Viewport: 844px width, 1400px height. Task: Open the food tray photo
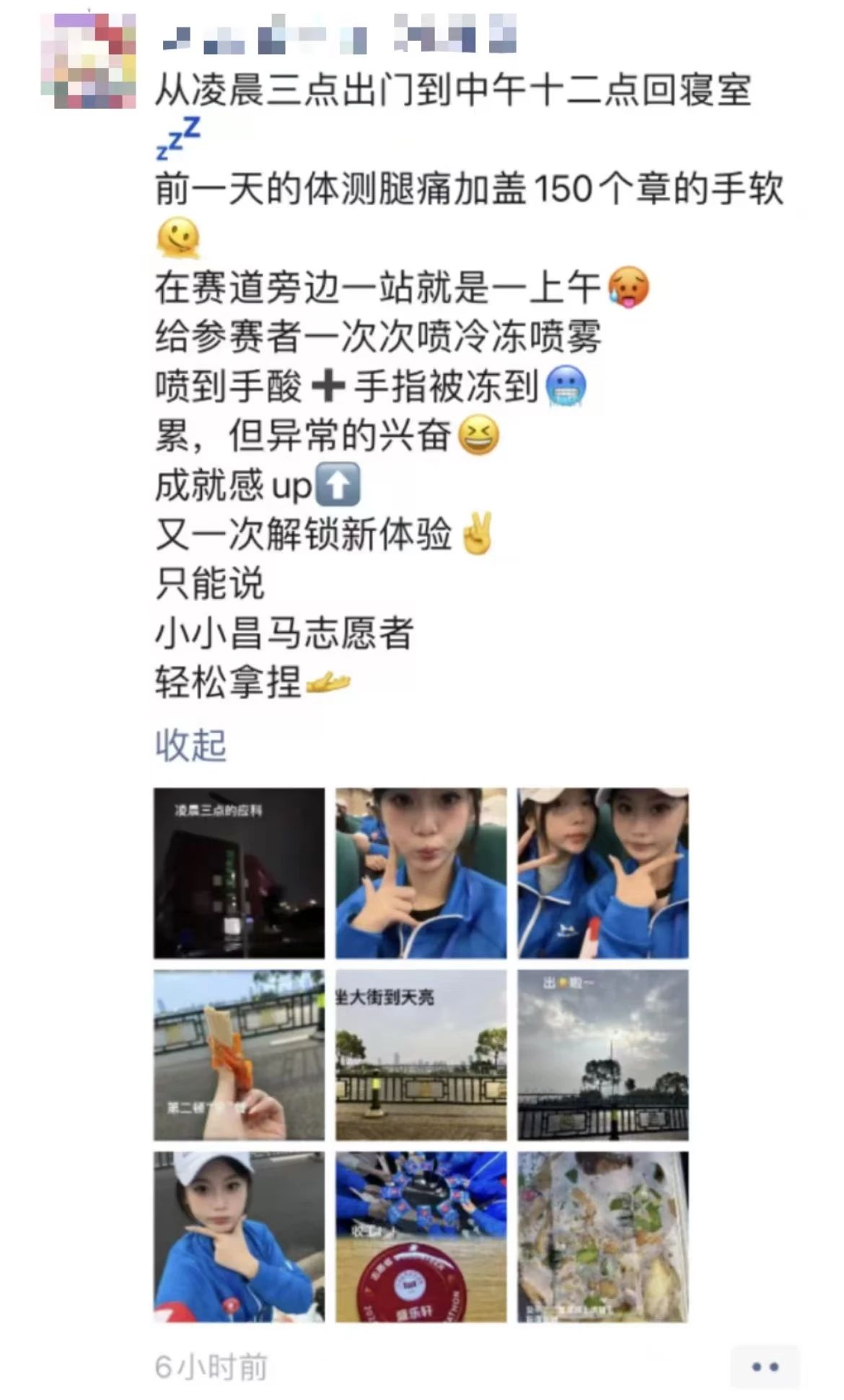603,1237
